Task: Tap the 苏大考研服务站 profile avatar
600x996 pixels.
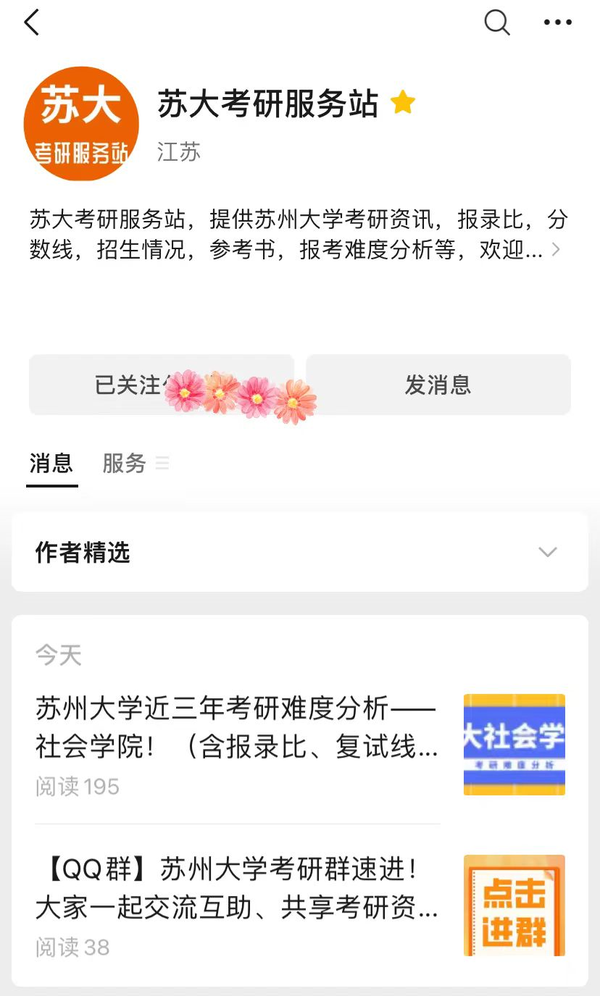Action: click(x=81, y=123)
